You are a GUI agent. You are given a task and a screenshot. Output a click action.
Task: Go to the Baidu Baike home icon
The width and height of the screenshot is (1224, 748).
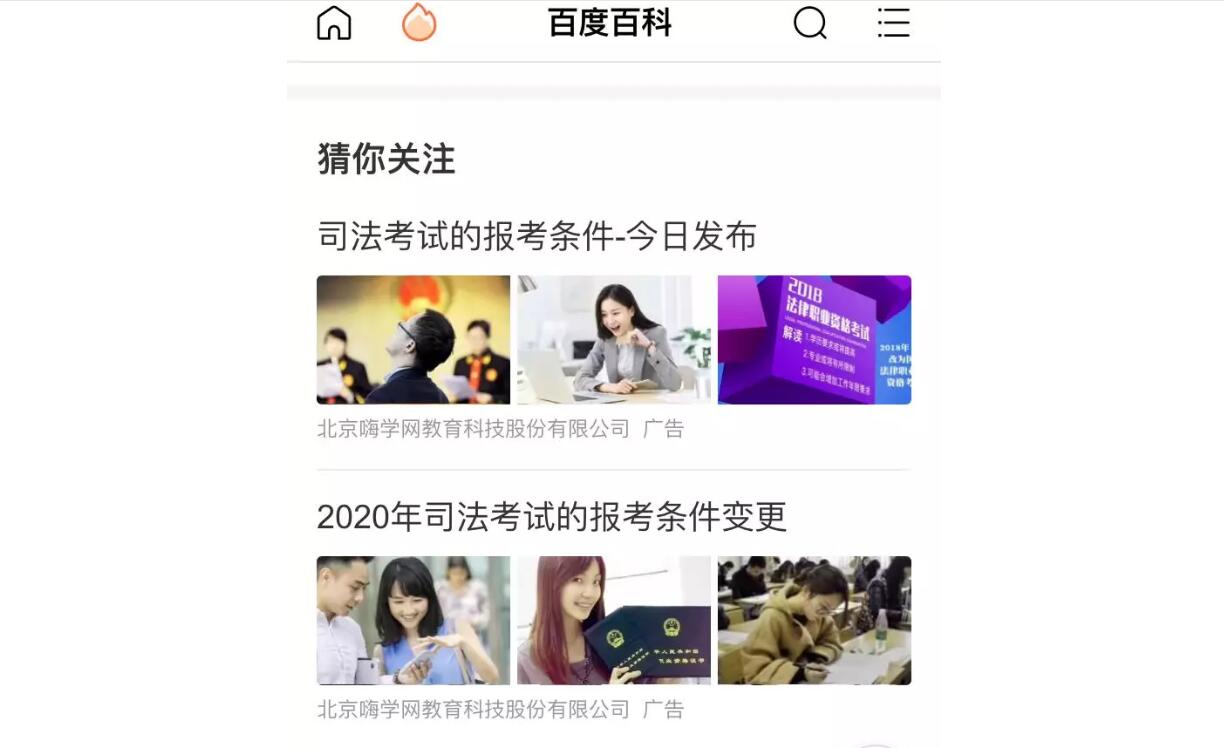(x=334, y=22)
